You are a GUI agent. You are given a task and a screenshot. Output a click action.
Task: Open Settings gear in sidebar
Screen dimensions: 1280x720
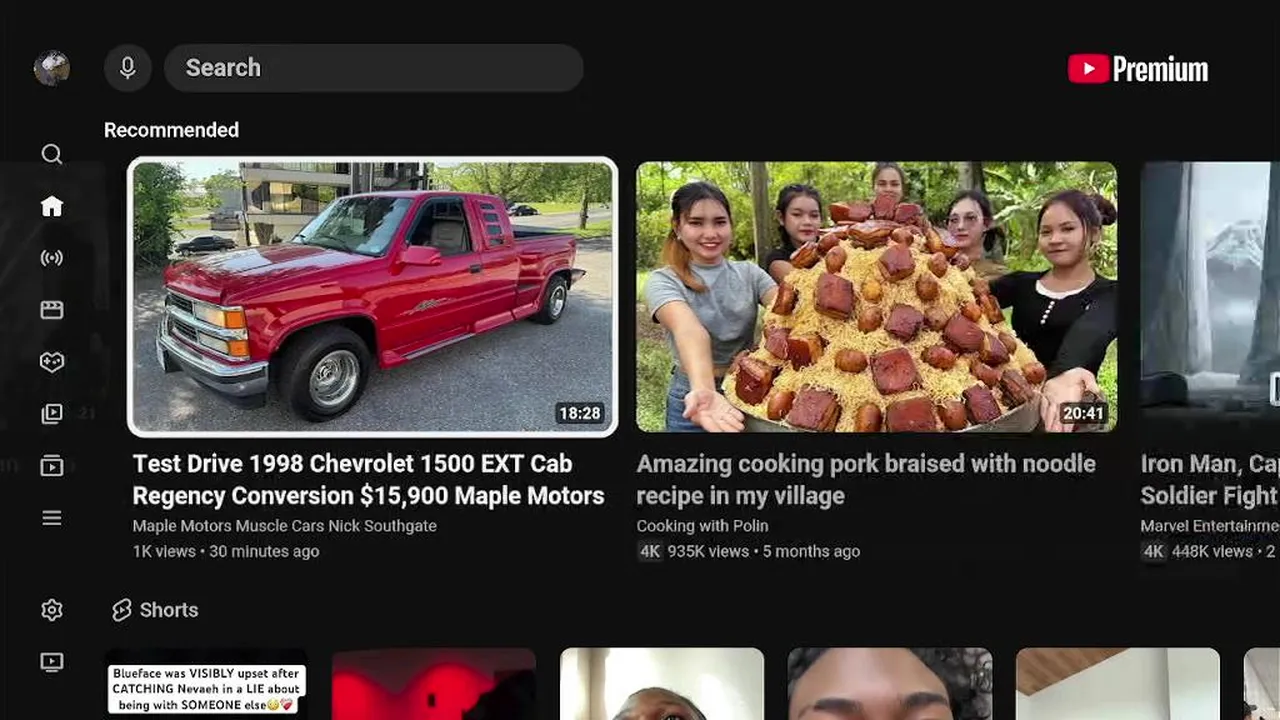(x=52, y=610)
